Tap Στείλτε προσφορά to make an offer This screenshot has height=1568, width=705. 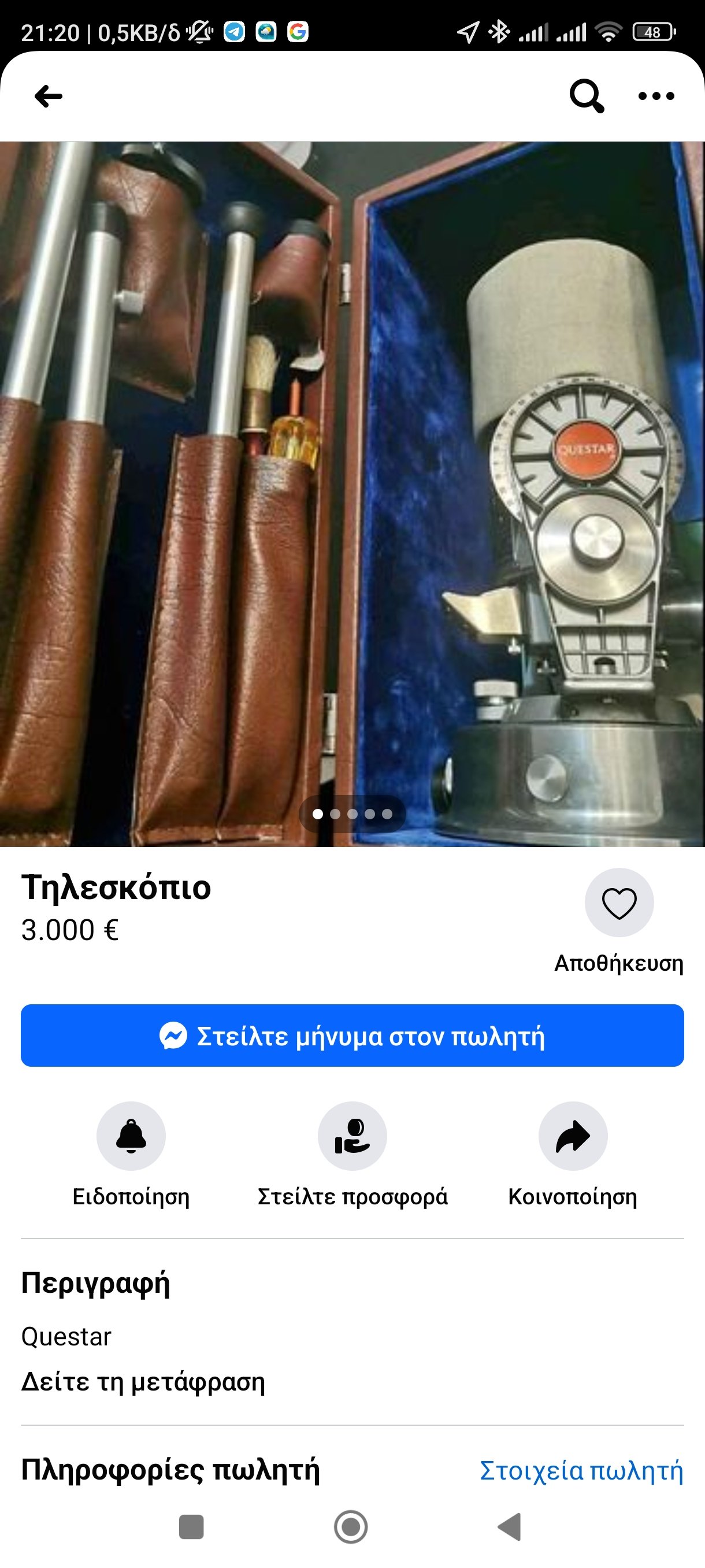pyautogui.click(x=353, y=1136)
